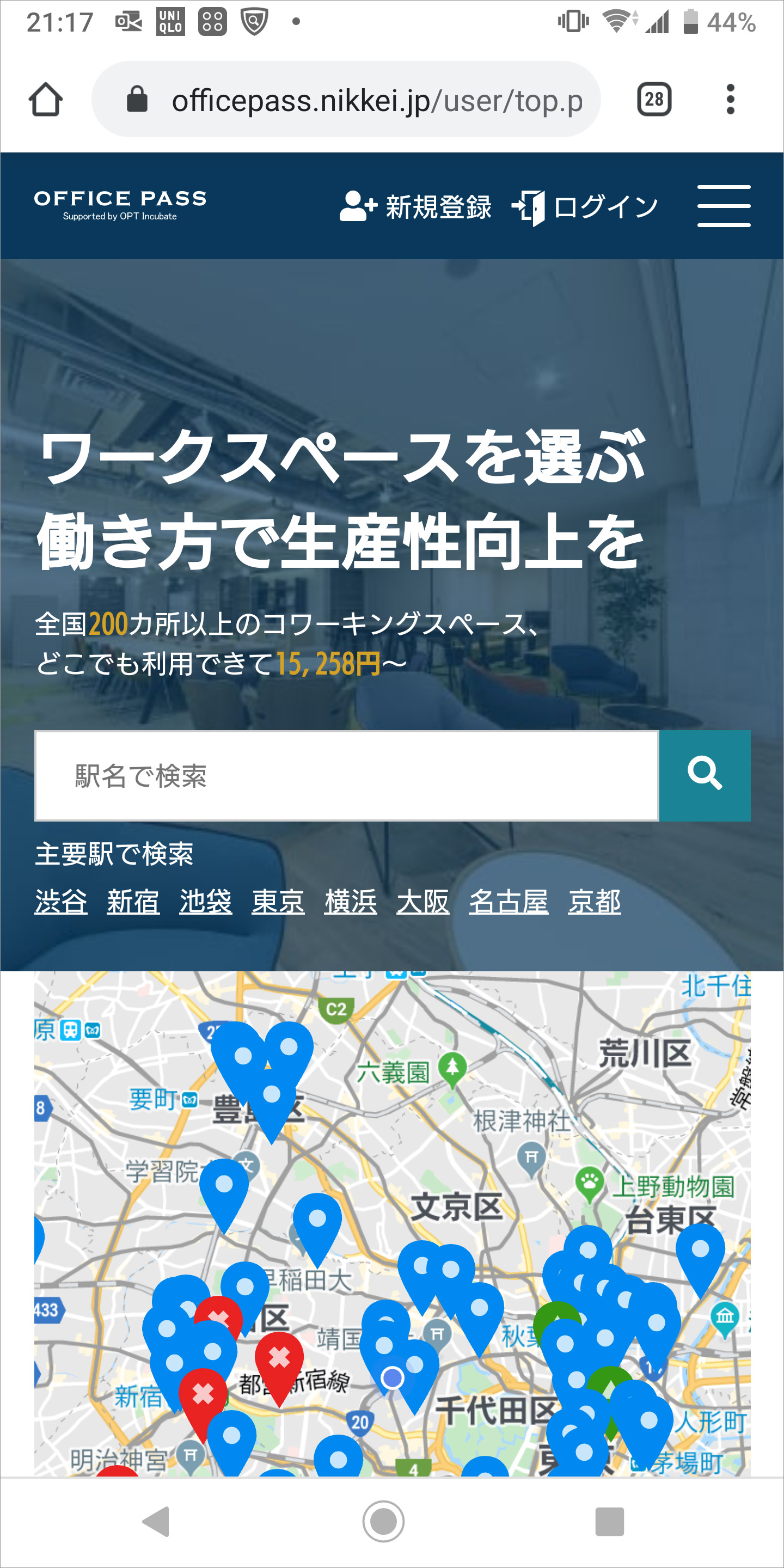Image resolution: width=784 pixels, height=1568 pixels.
Task: Open the 名古屋 station link
Action: [x=509, y=902]
